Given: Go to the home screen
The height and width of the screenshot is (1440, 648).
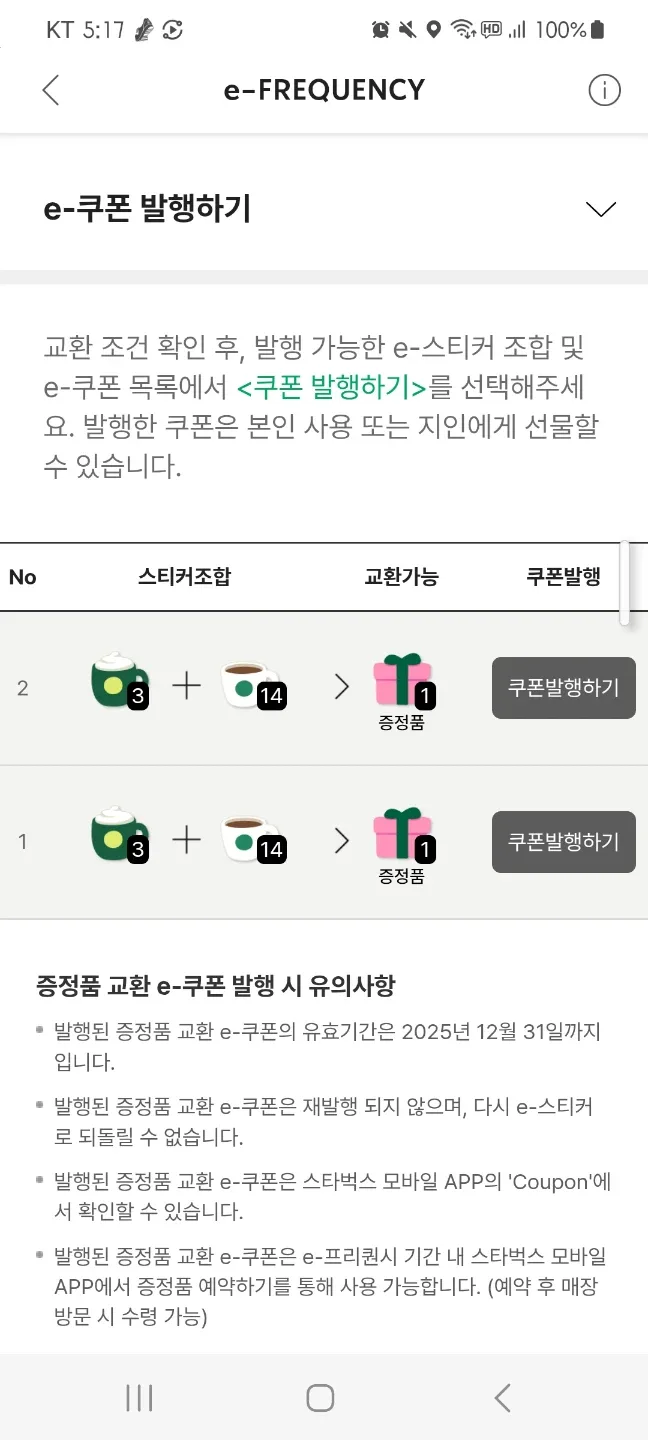Looking at the screenshot, I should [320, 1397].
